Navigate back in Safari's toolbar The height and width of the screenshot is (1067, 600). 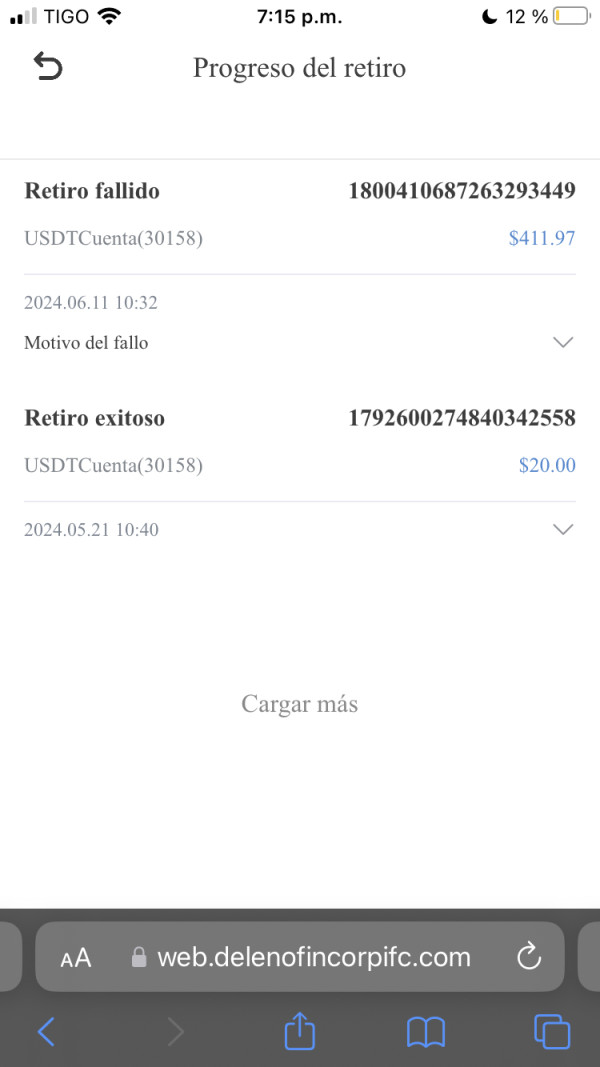tap(46, 1032)
